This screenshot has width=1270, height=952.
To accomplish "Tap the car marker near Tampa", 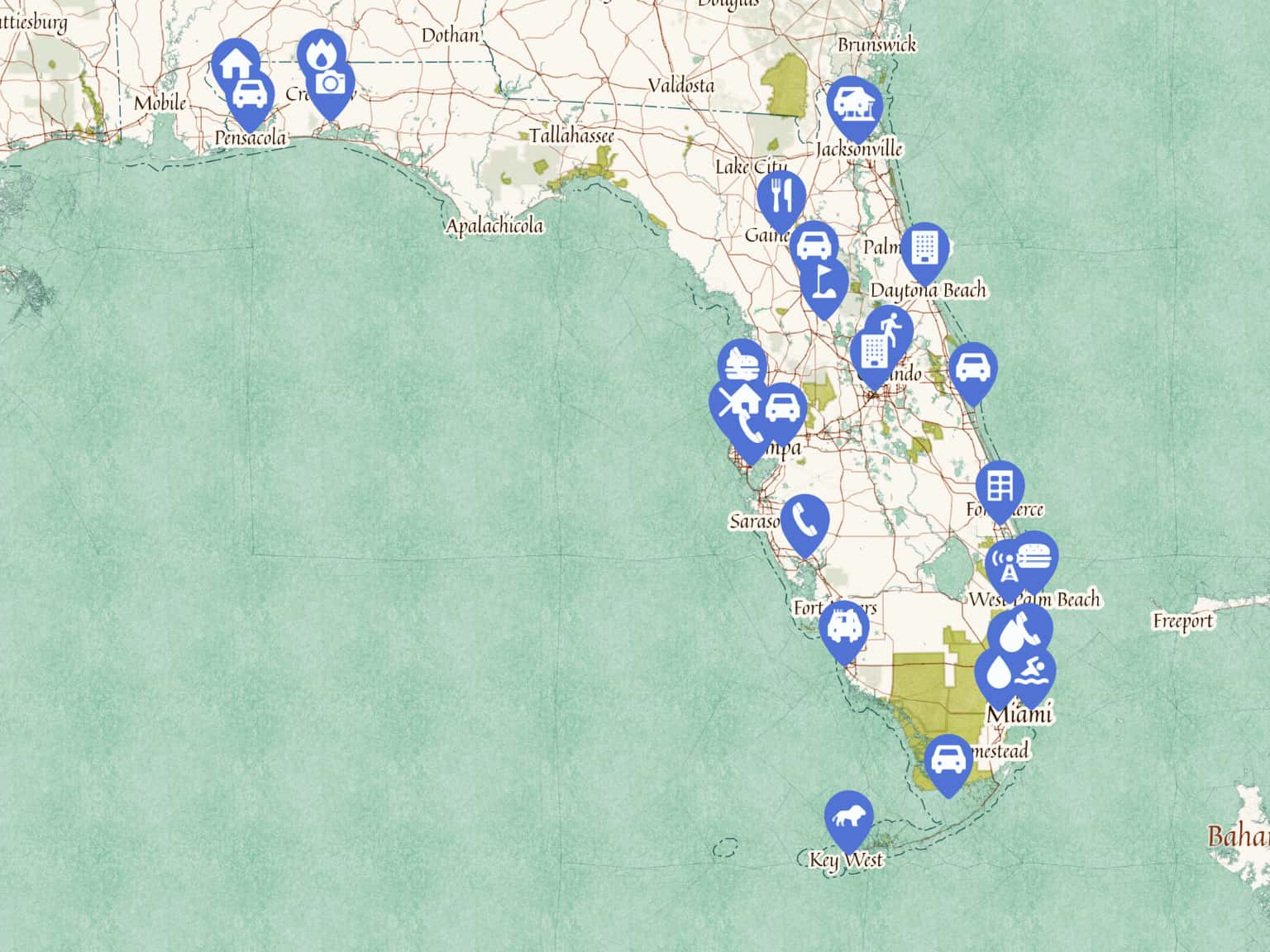I will tap(781, 408).
